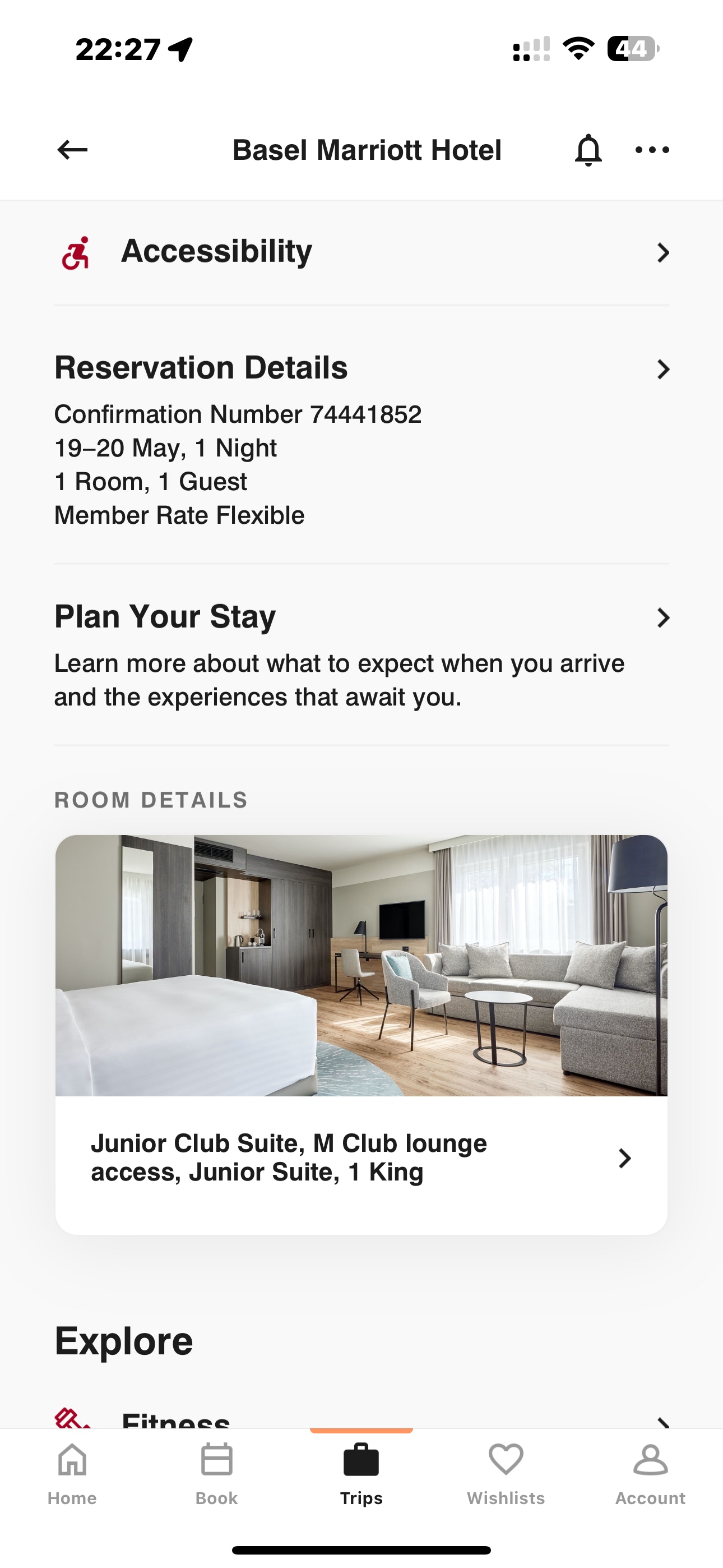Open the Junior Club Suite room card

coord(361,1034)
